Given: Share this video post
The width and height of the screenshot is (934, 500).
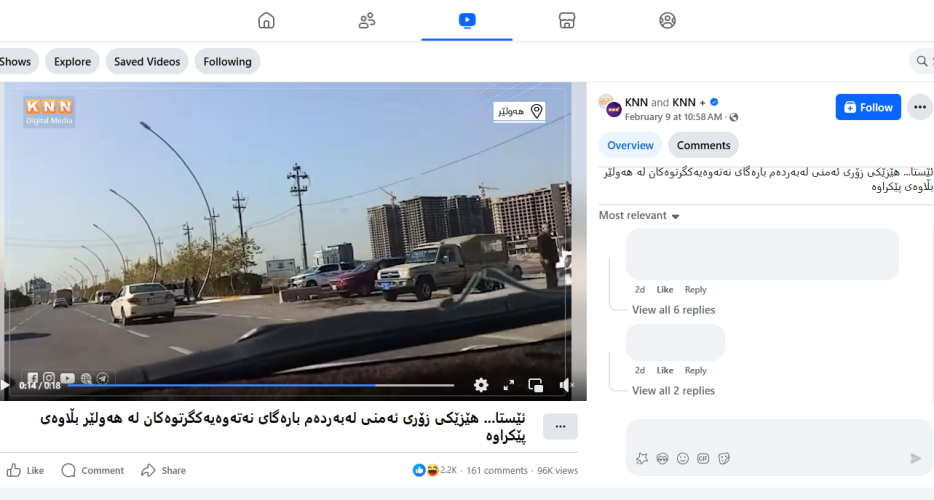Looking at the screenshot, I should pos(163,470).
